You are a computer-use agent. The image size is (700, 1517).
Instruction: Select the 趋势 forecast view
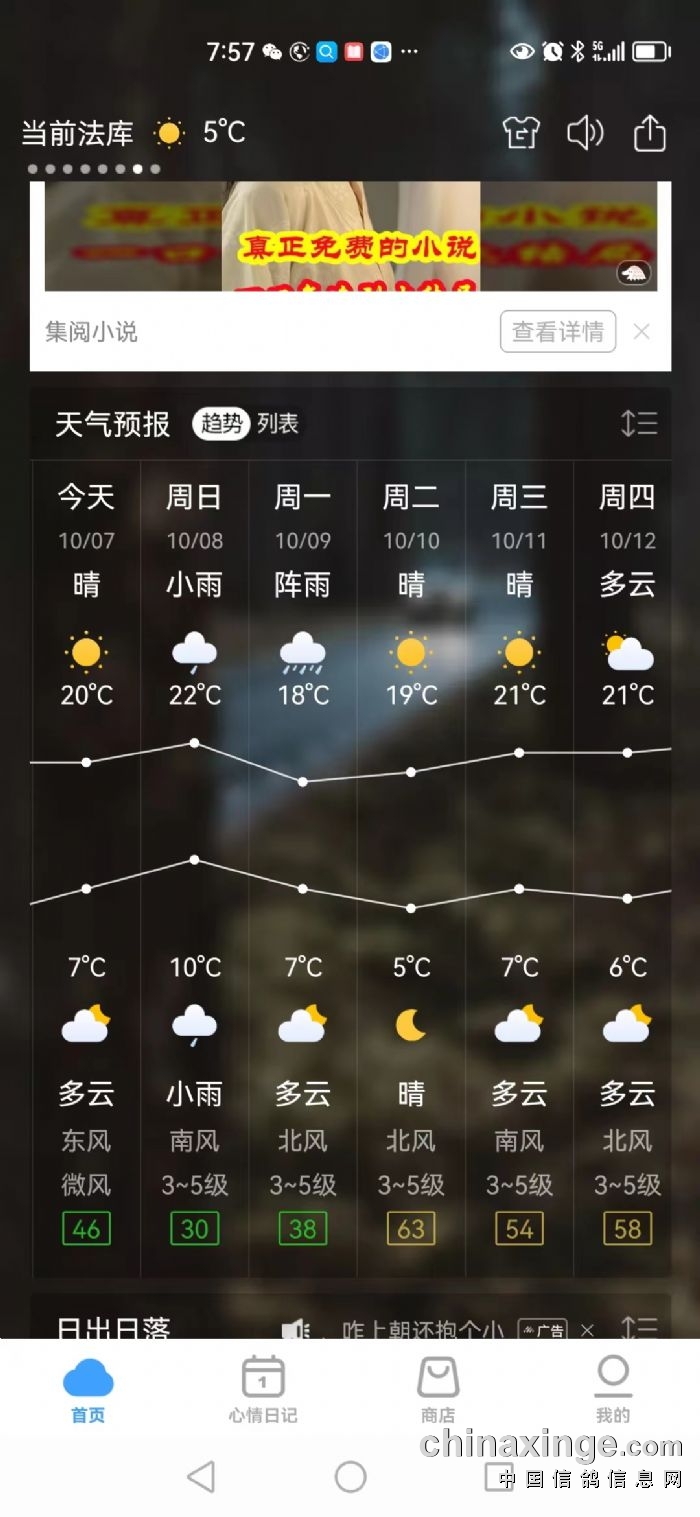pyautogui.click(x=221, y=424)
